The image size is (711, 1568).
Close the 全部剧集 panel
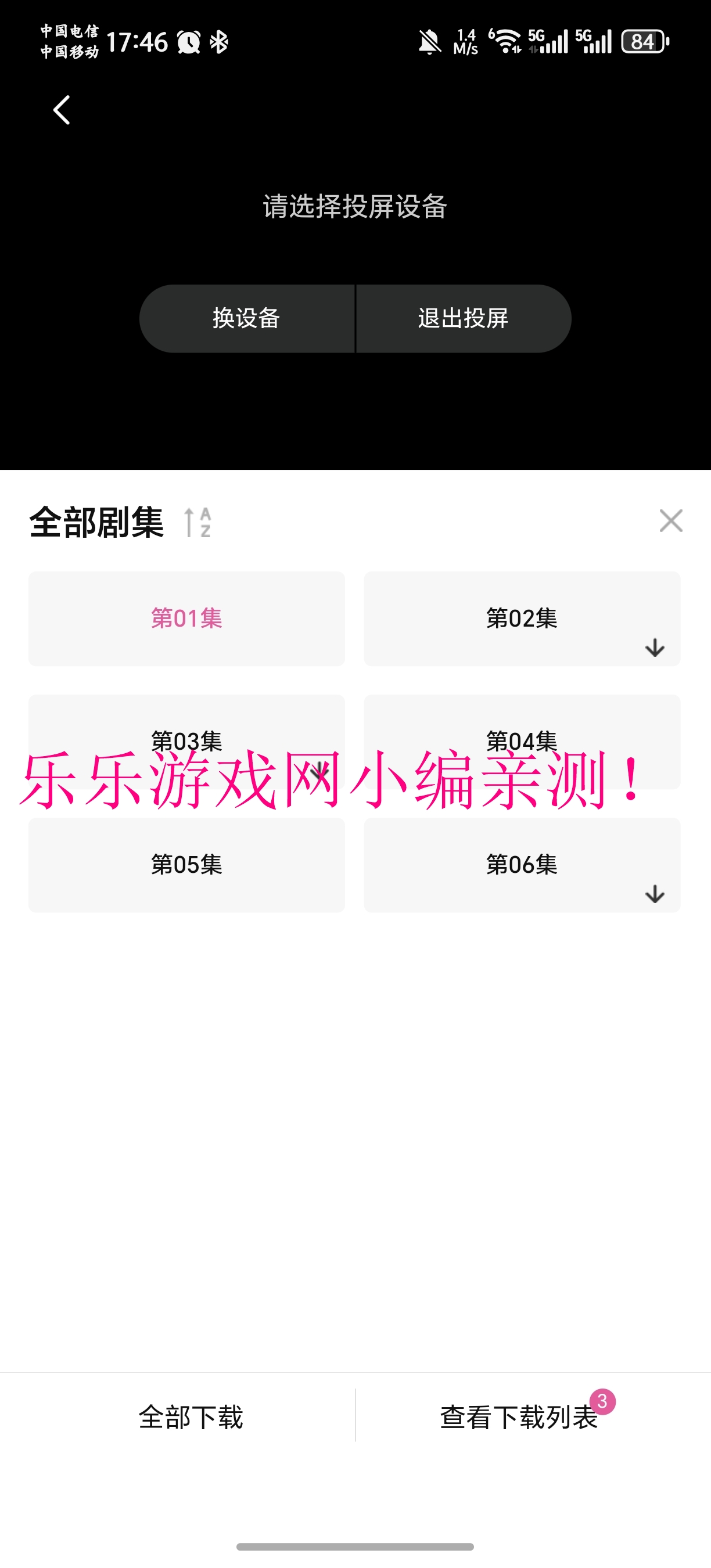tap(671, 521)
